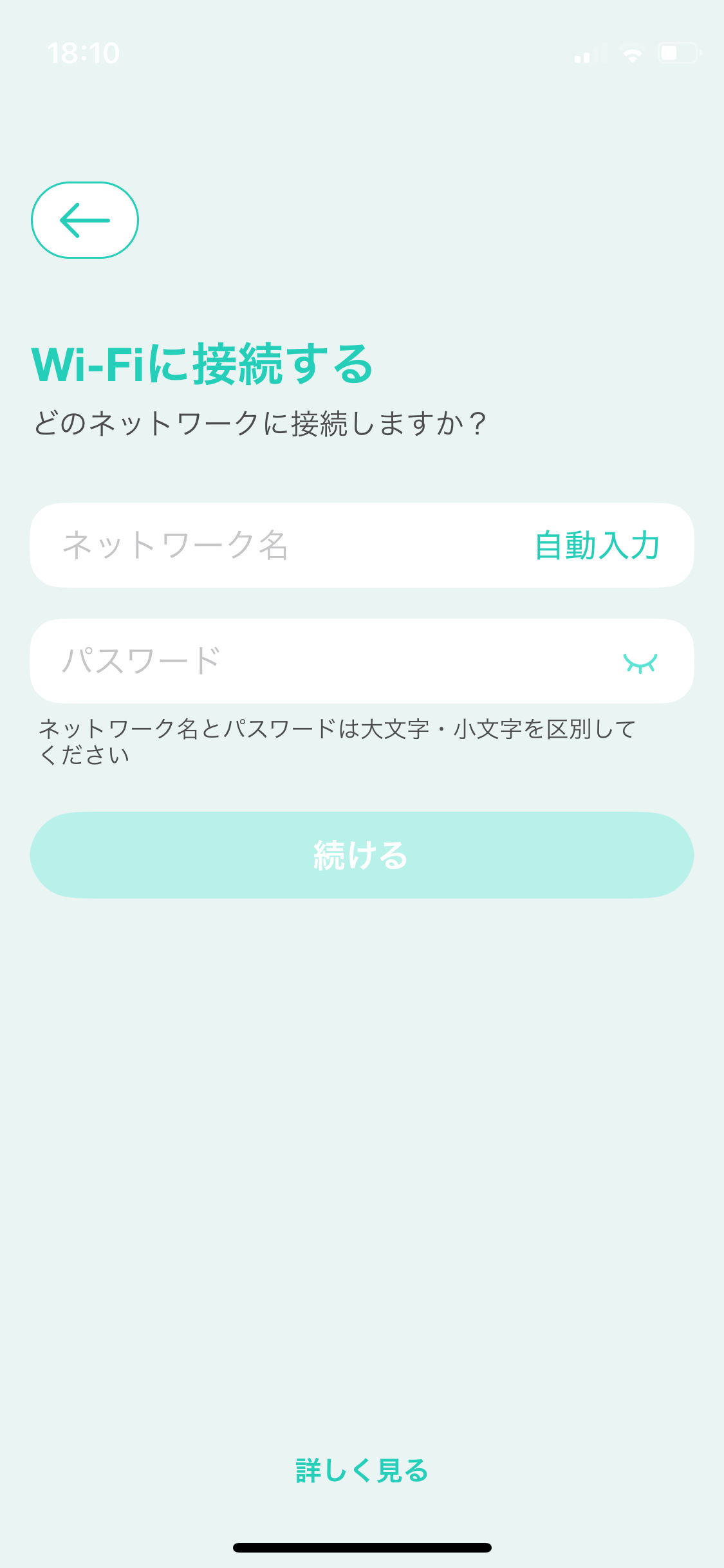Reveal hidden password characters via eye toggle
The height and width of the screenshot is (1568, 724).
(x=640, y=661)
